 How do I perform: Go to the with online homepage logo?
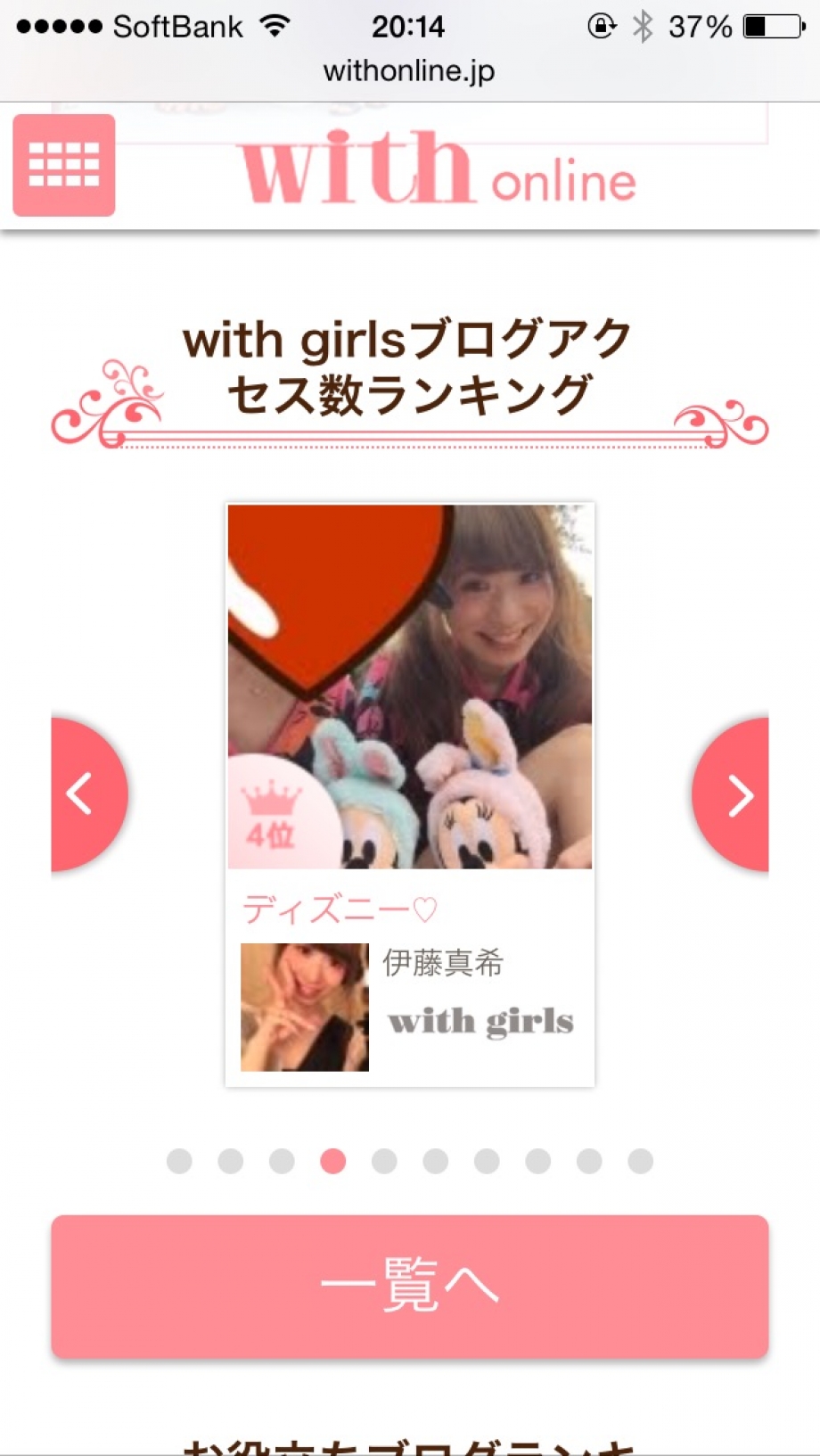click(437, 169)
